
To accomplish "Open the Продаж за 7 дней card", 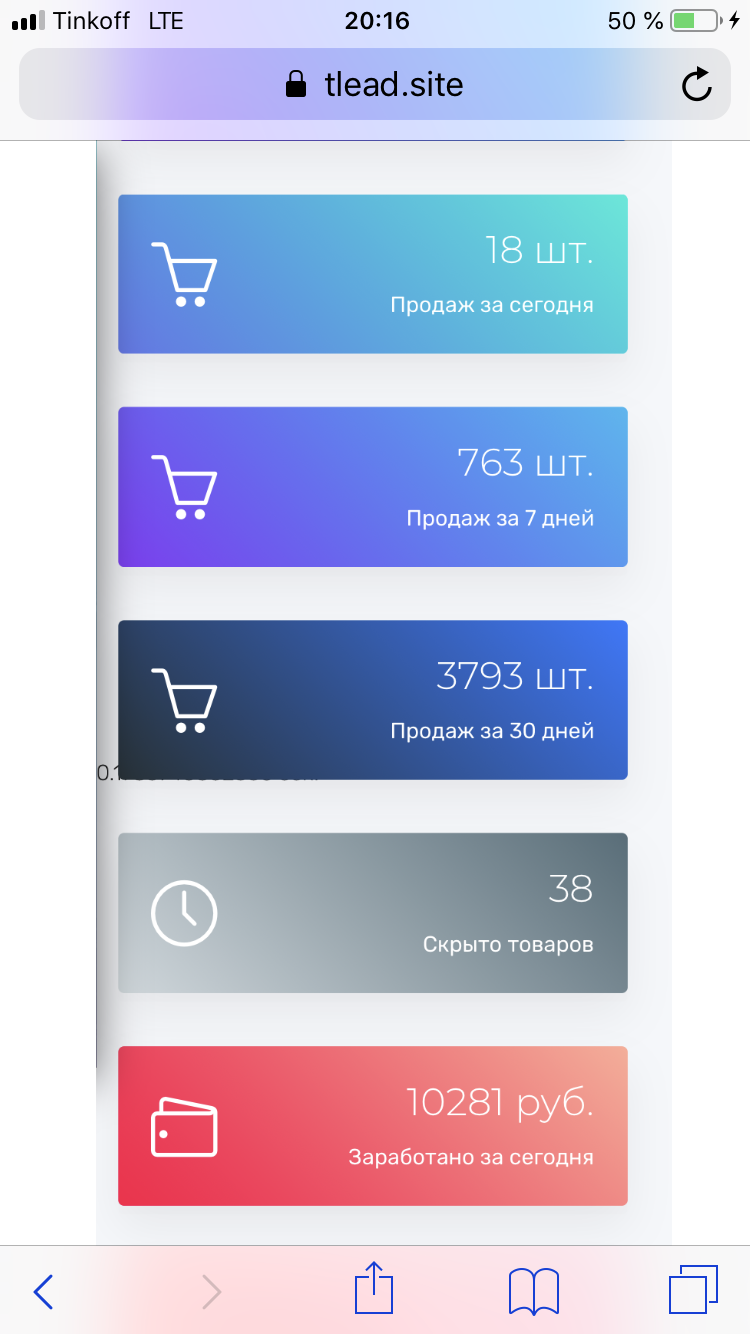I will tap(373, 487).
